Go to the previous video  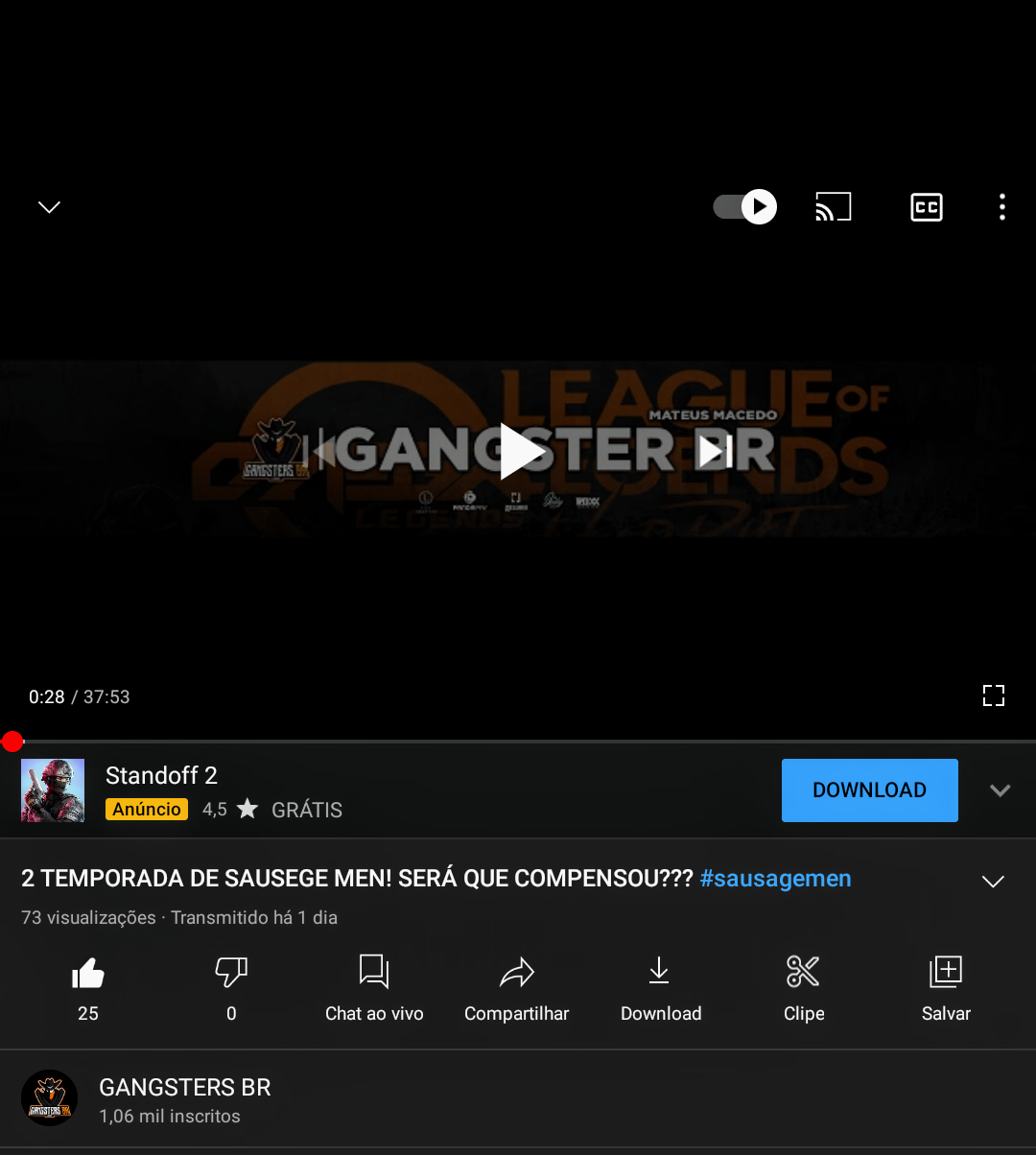(x=322, y=451)
